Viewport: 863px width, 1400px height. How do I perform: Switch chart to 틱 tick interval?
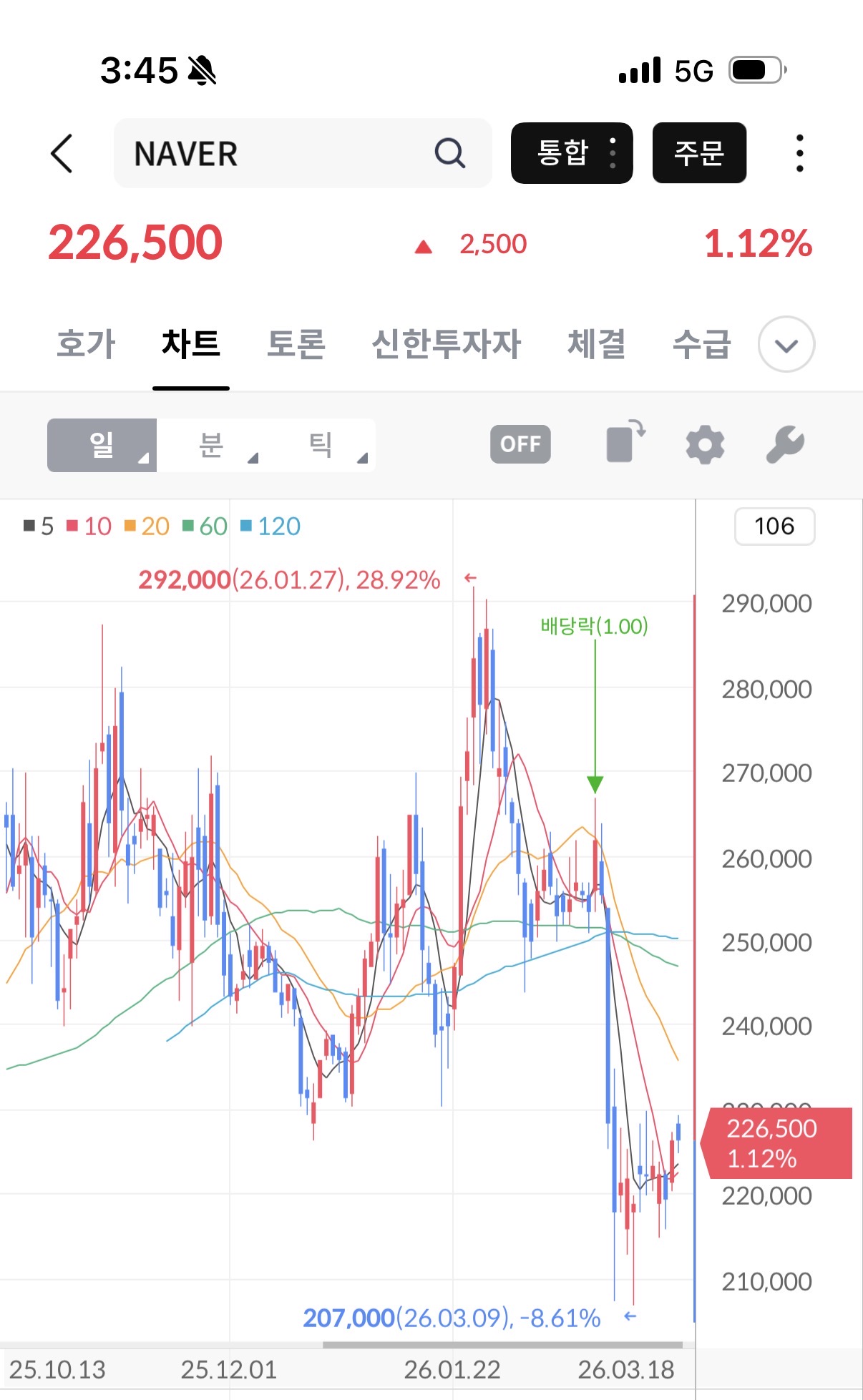321,445
